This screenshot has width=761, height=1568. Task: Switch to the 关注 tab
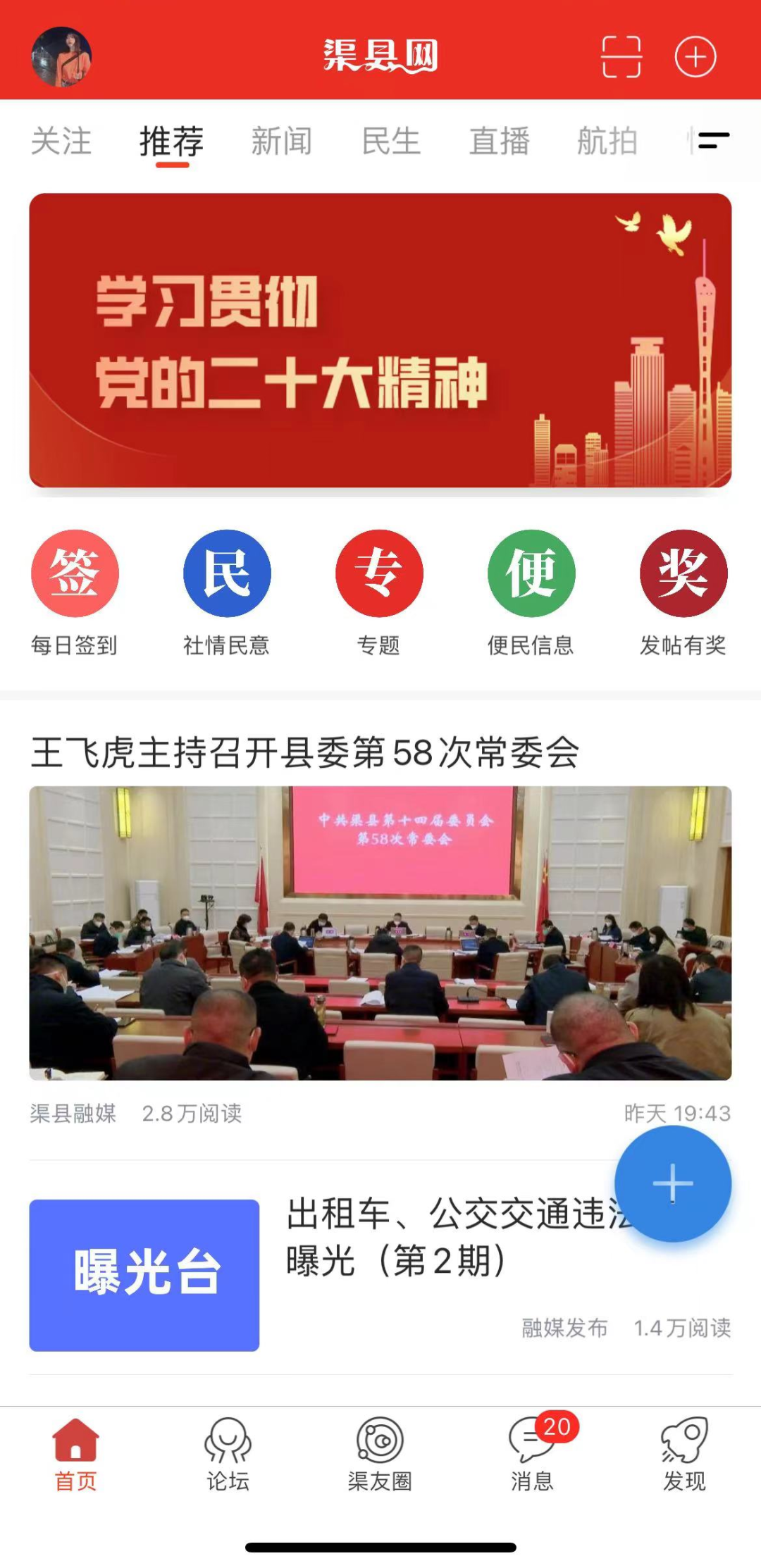[x=61, y=141]
